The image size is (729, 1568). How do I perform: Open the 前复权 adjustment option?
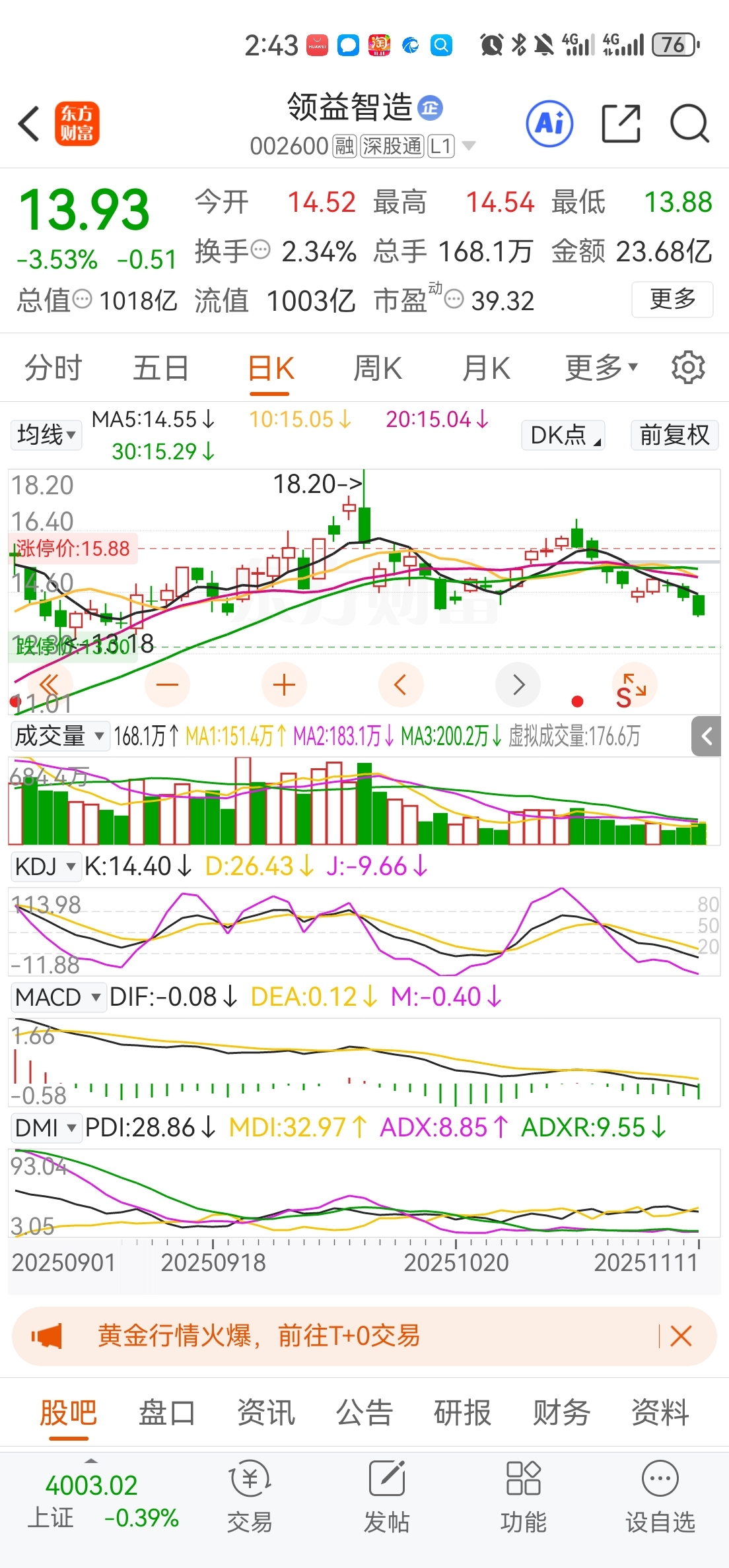coord(674,435)
